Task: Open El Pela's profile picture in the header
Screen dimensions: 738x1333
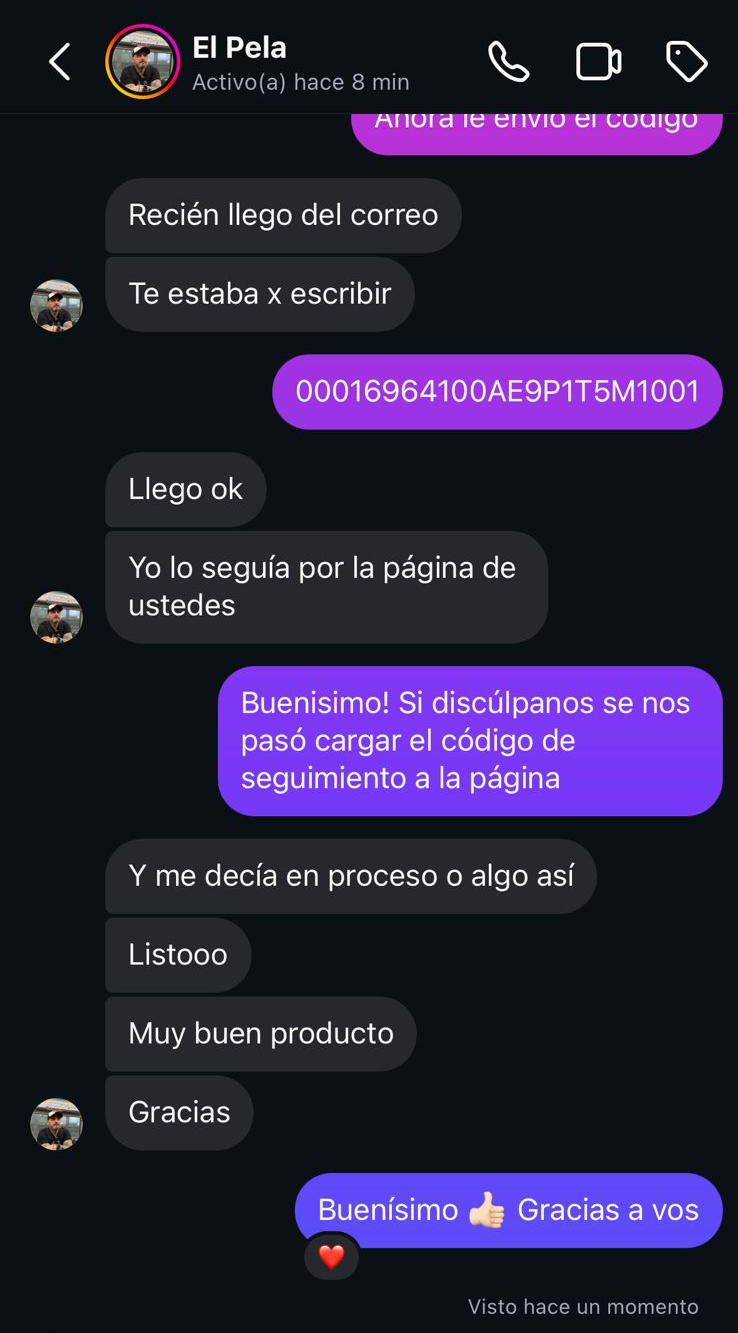Action: click(143, 60)
